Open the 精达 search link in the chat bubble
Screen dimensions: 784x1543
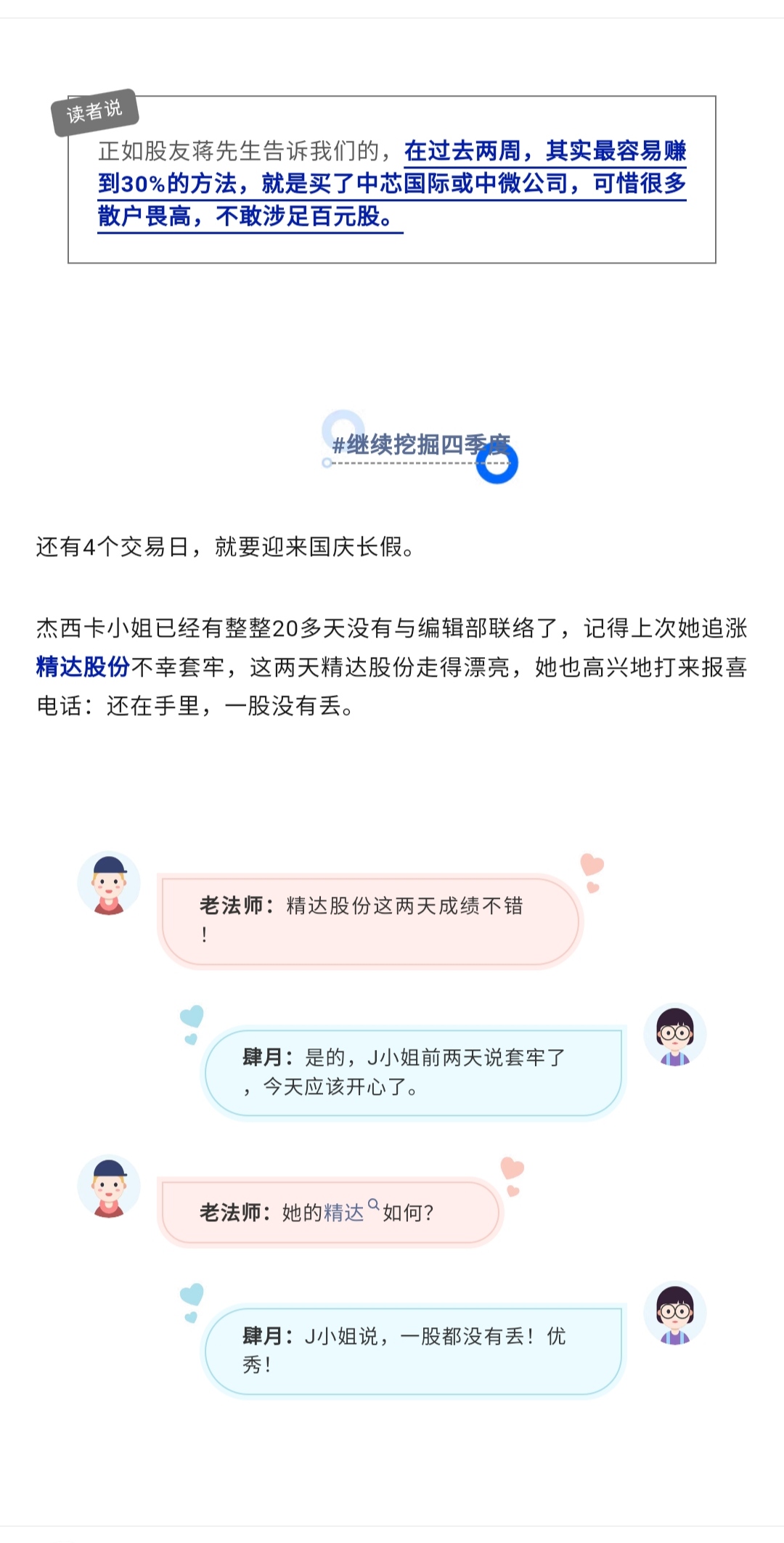[x=351, y=1212]
